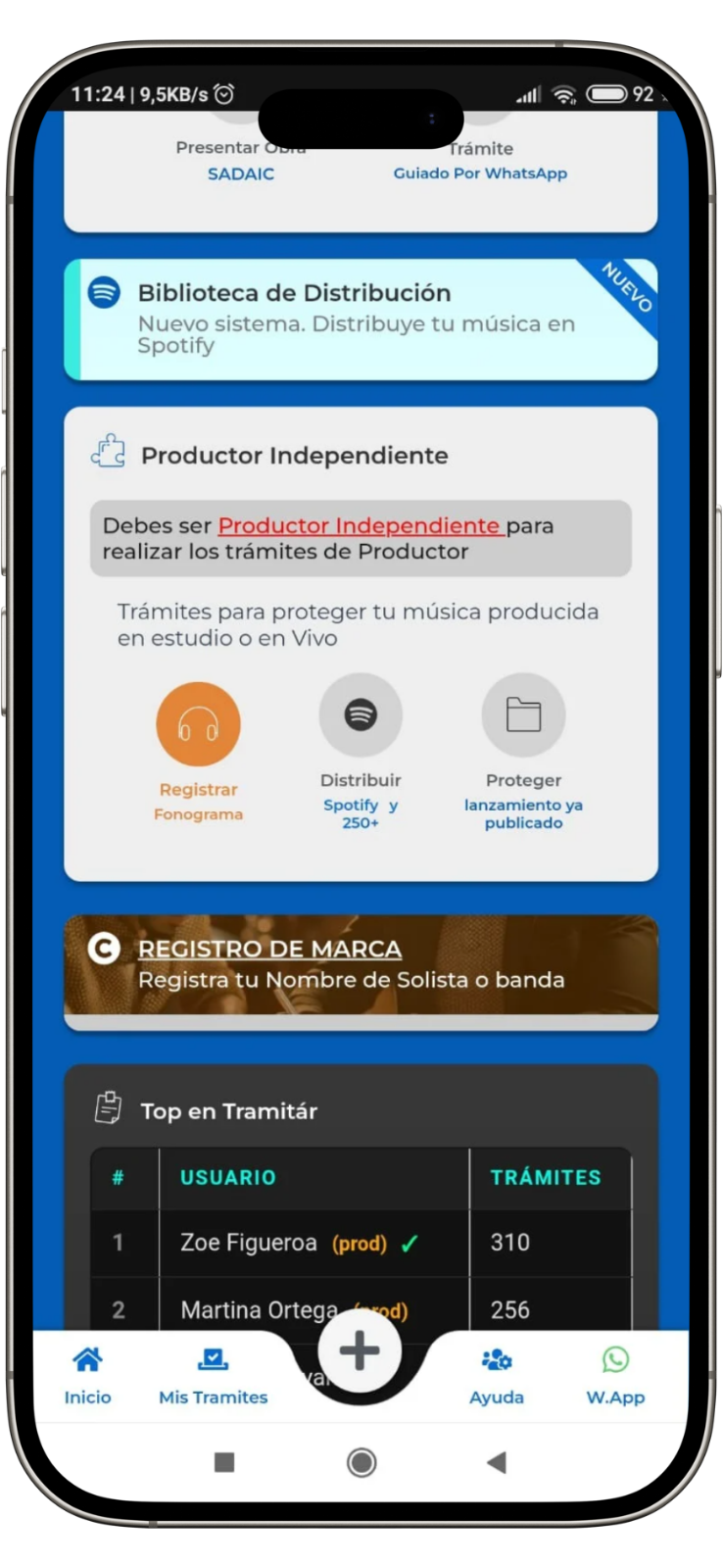Viewport: 723px width, 1568px height.
Task: Open Trámite Guiado Por WhatsApp
Action: tap(480, 162)
